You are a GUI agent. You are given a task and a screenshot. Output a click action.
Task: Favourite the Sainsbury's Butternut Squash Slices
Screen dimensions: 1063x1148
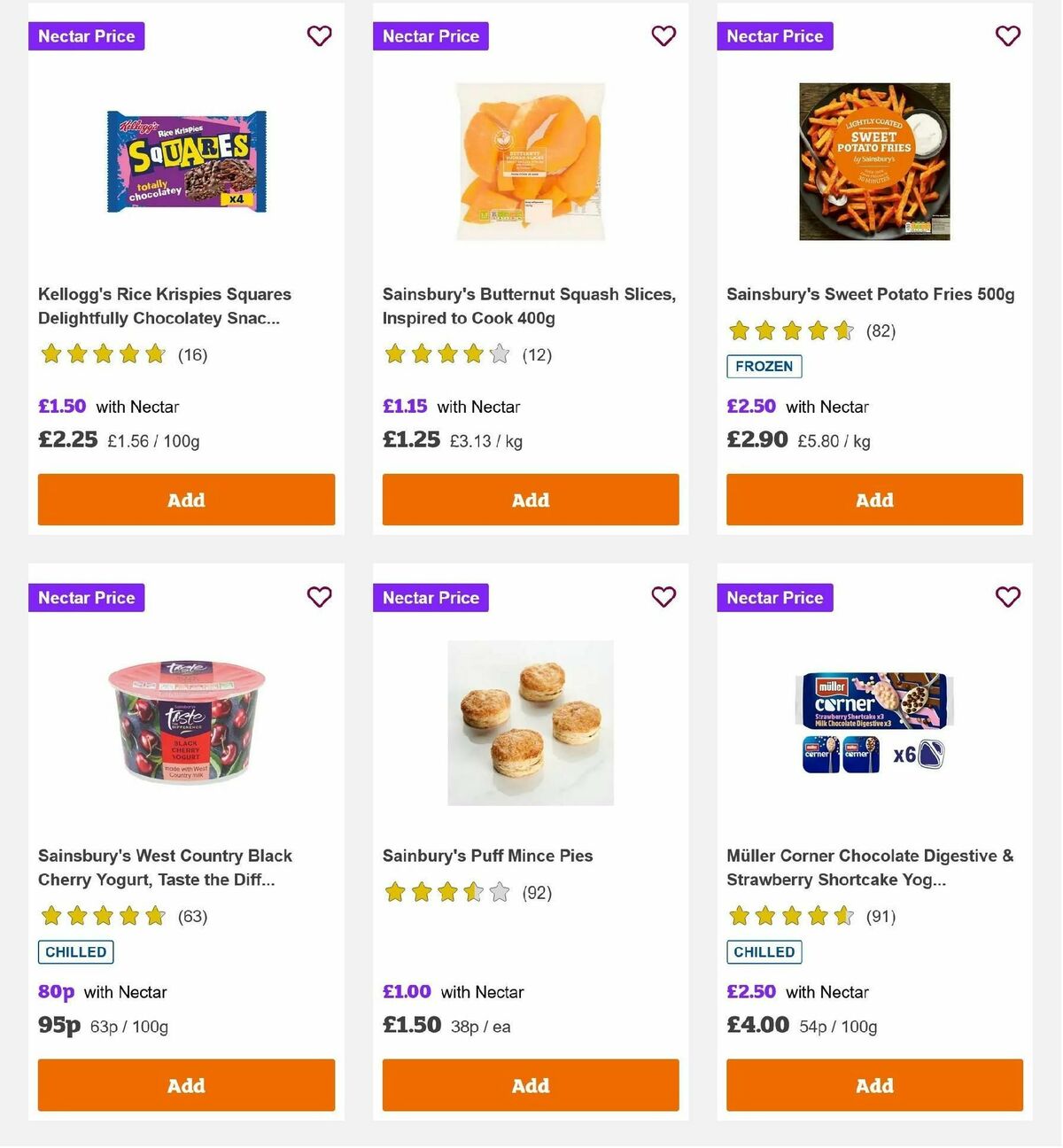pos(663,36)
